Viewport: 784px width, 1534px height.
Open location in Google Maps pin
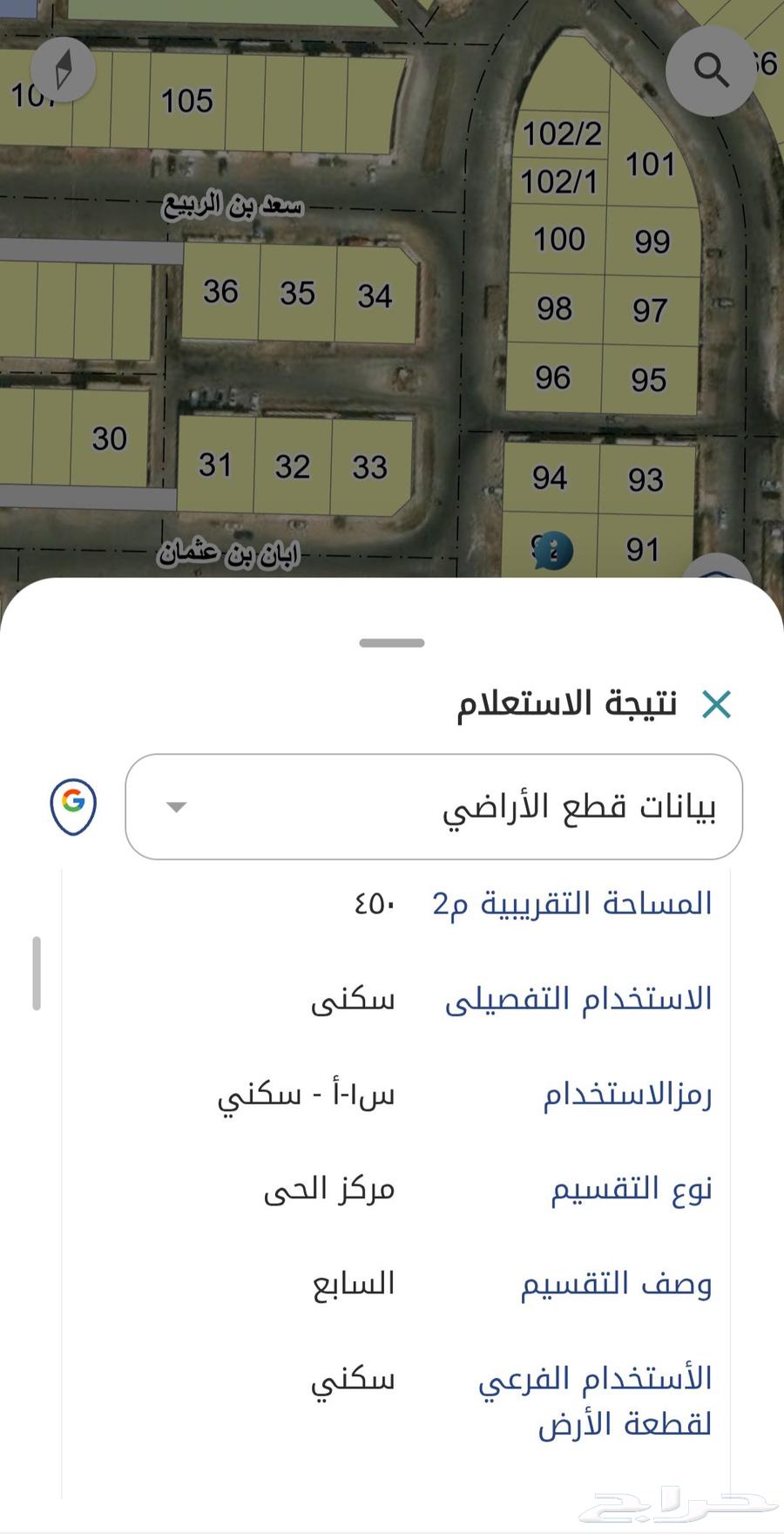tap(73, 807)
